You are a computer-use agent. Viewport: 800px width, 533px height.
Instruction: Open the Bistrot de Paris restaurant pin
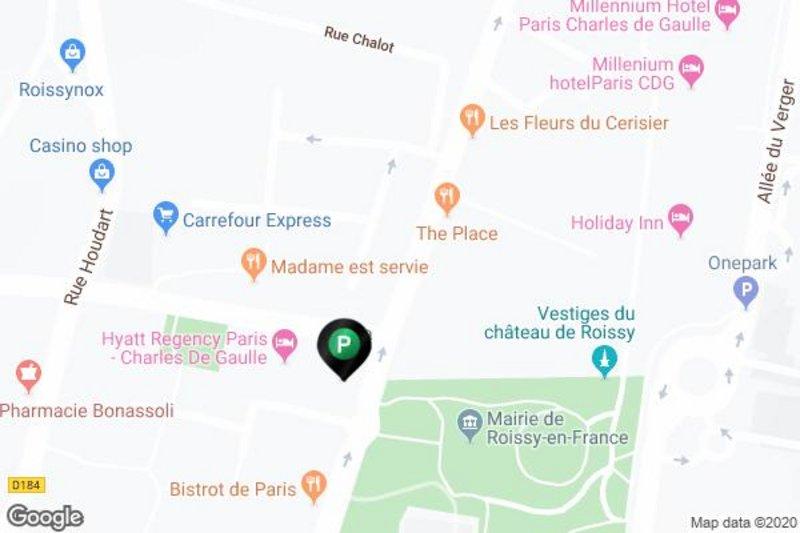click(314, 486)
